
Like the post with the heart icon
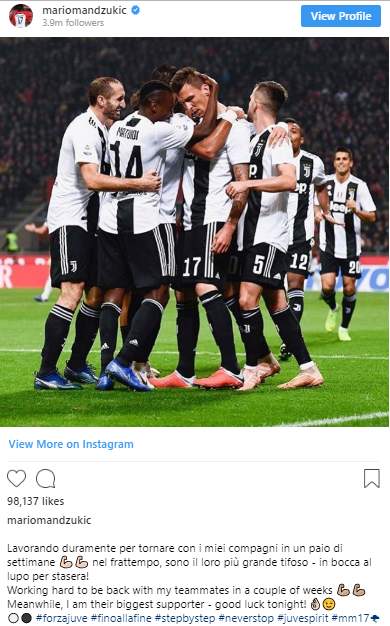click(16, 478)
